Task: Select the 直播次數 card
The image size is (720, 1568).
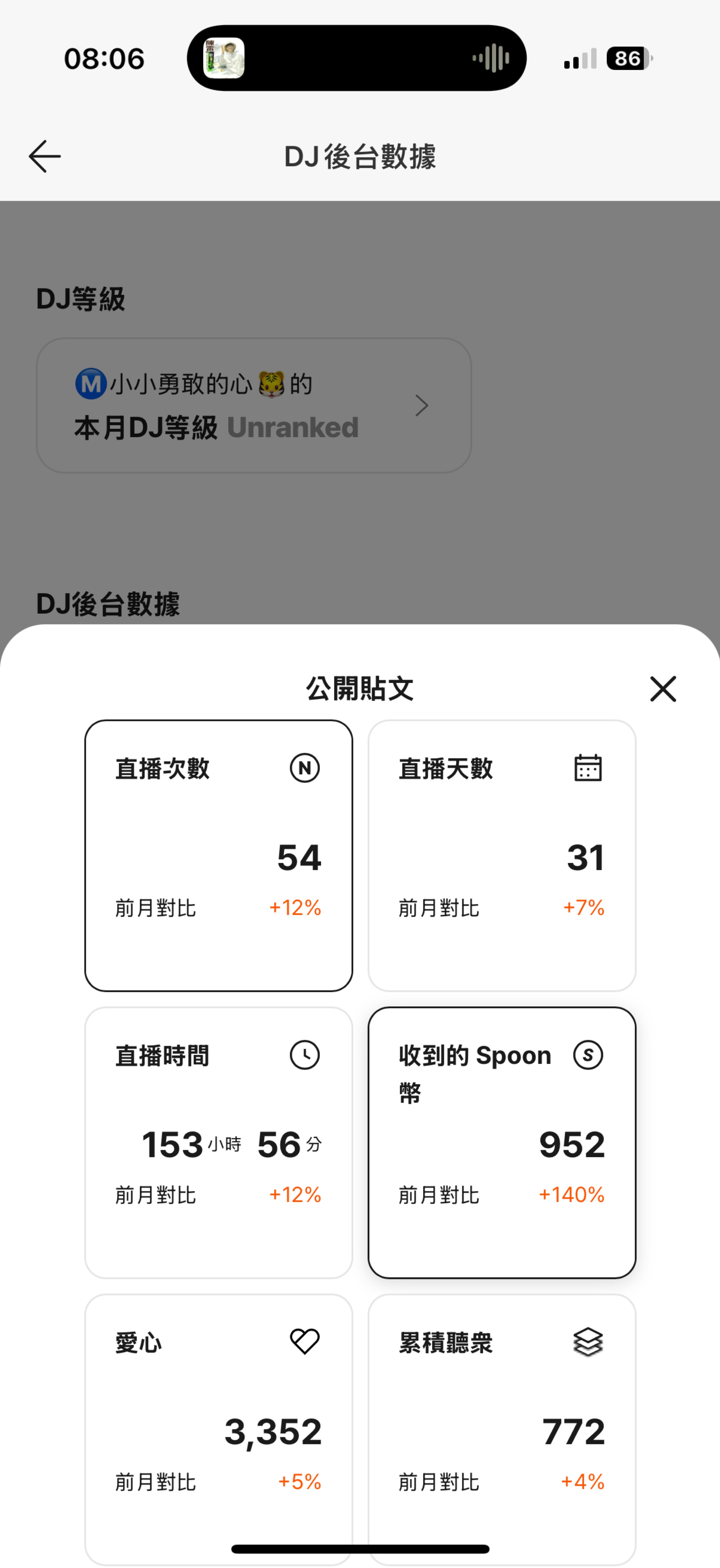Action: (219, 855)
